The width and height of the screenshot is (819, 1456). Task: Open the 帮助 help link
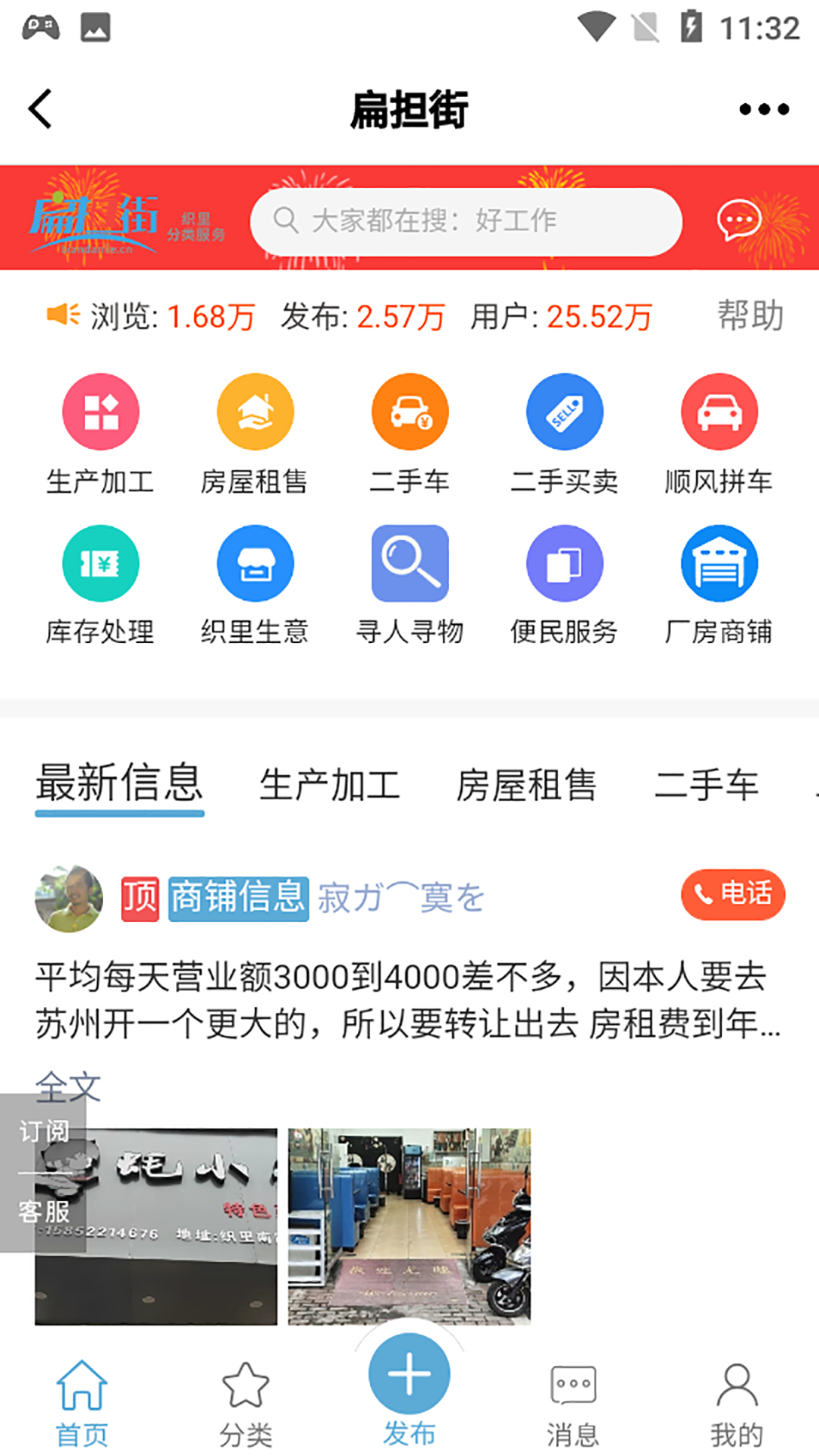tap(747, 317)
